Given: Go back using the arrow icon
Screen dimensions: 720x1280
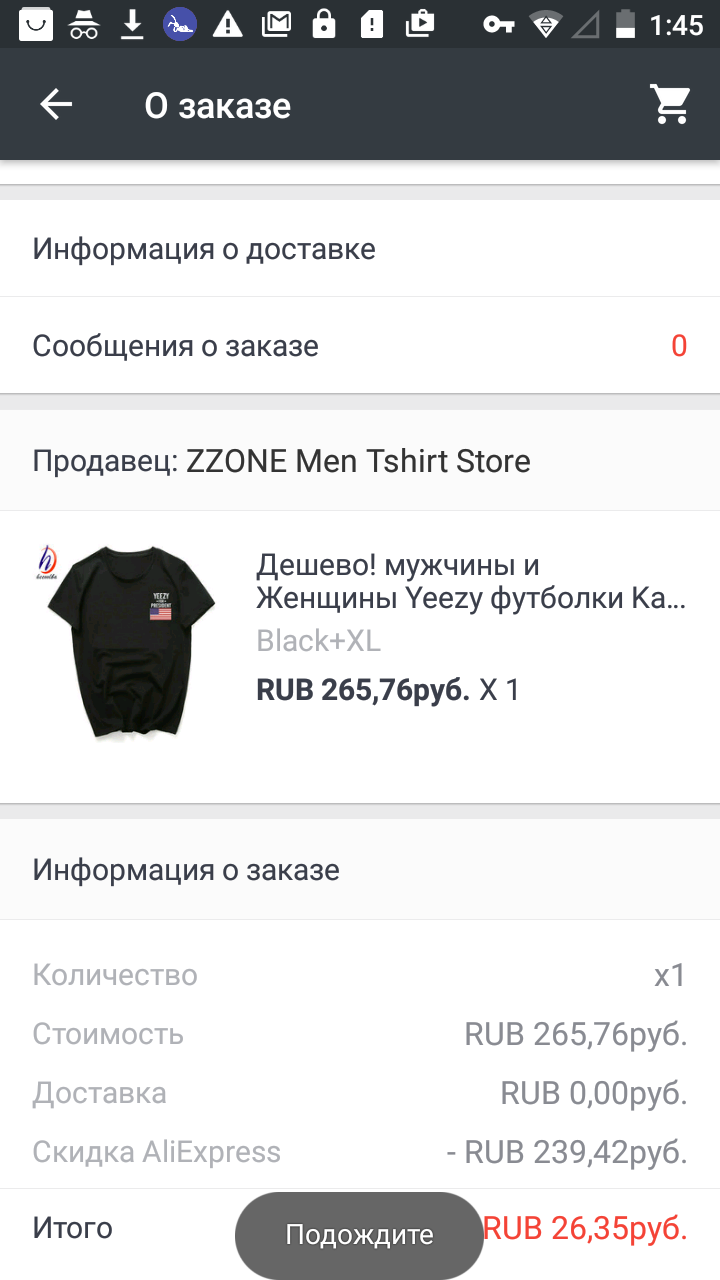Looking at the screenshot, I should [x=56, y=104].
